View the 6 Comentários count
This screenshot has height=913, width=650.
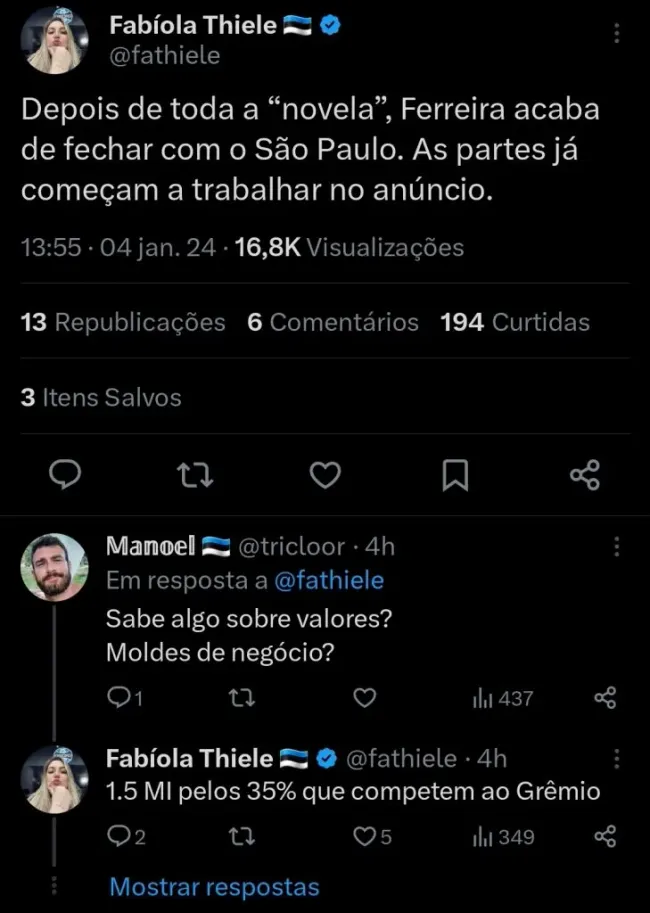tap(333, 322)
